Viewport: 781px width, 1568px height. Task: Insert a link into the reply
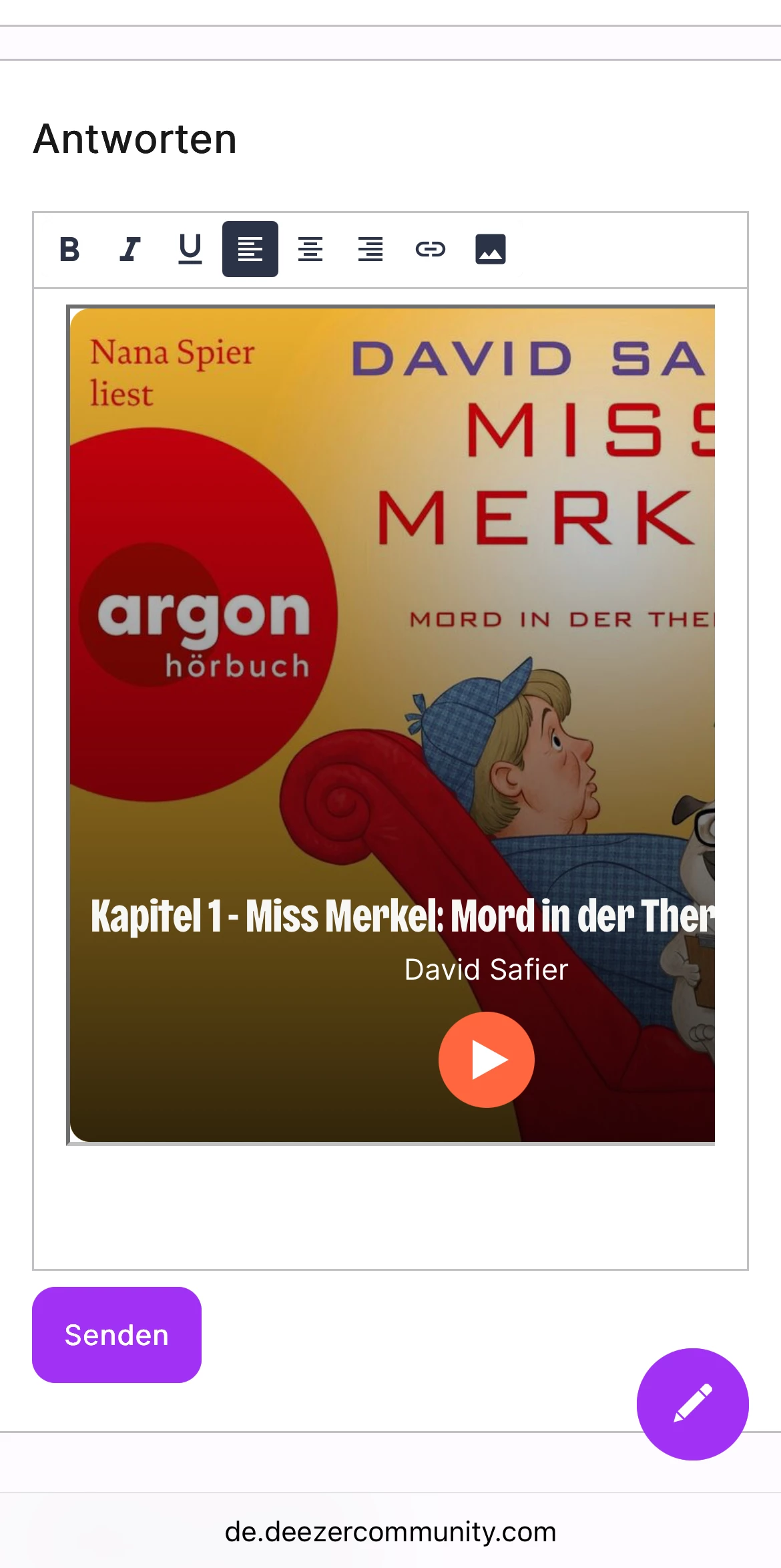tap(431, 249)
